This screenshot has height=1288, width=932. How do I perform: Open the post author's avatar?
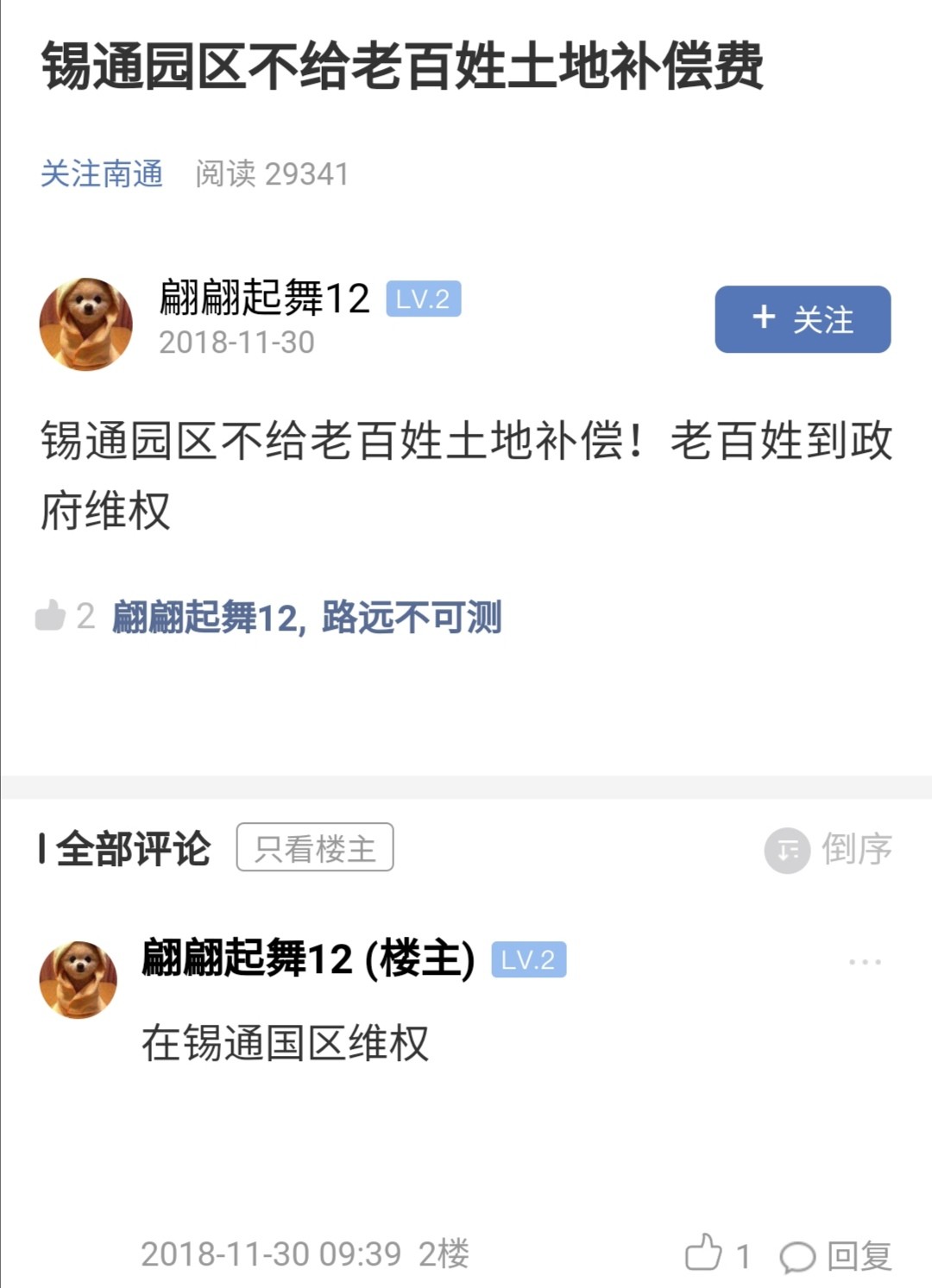click(x=86, y=324)
